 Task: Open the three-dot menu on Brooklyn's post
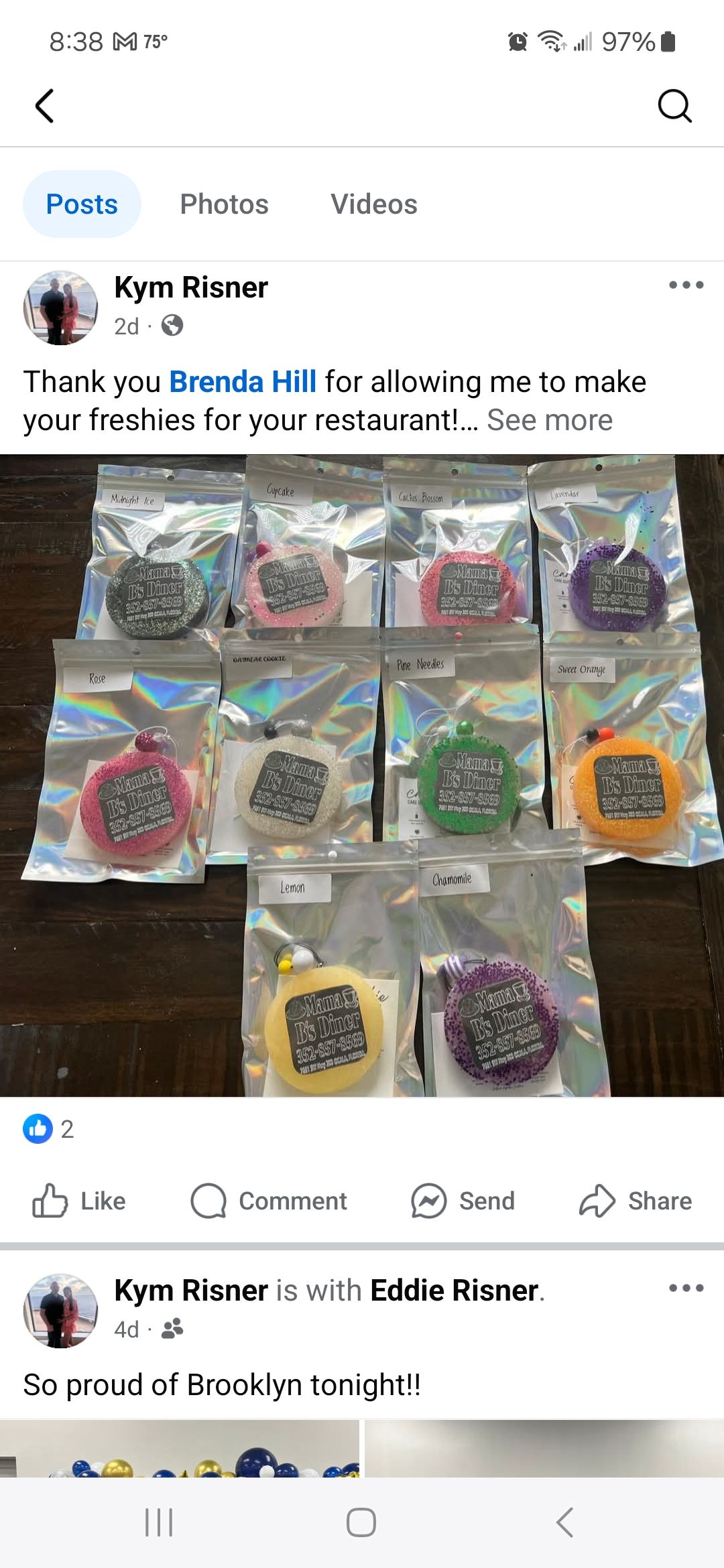(684, 1289)
